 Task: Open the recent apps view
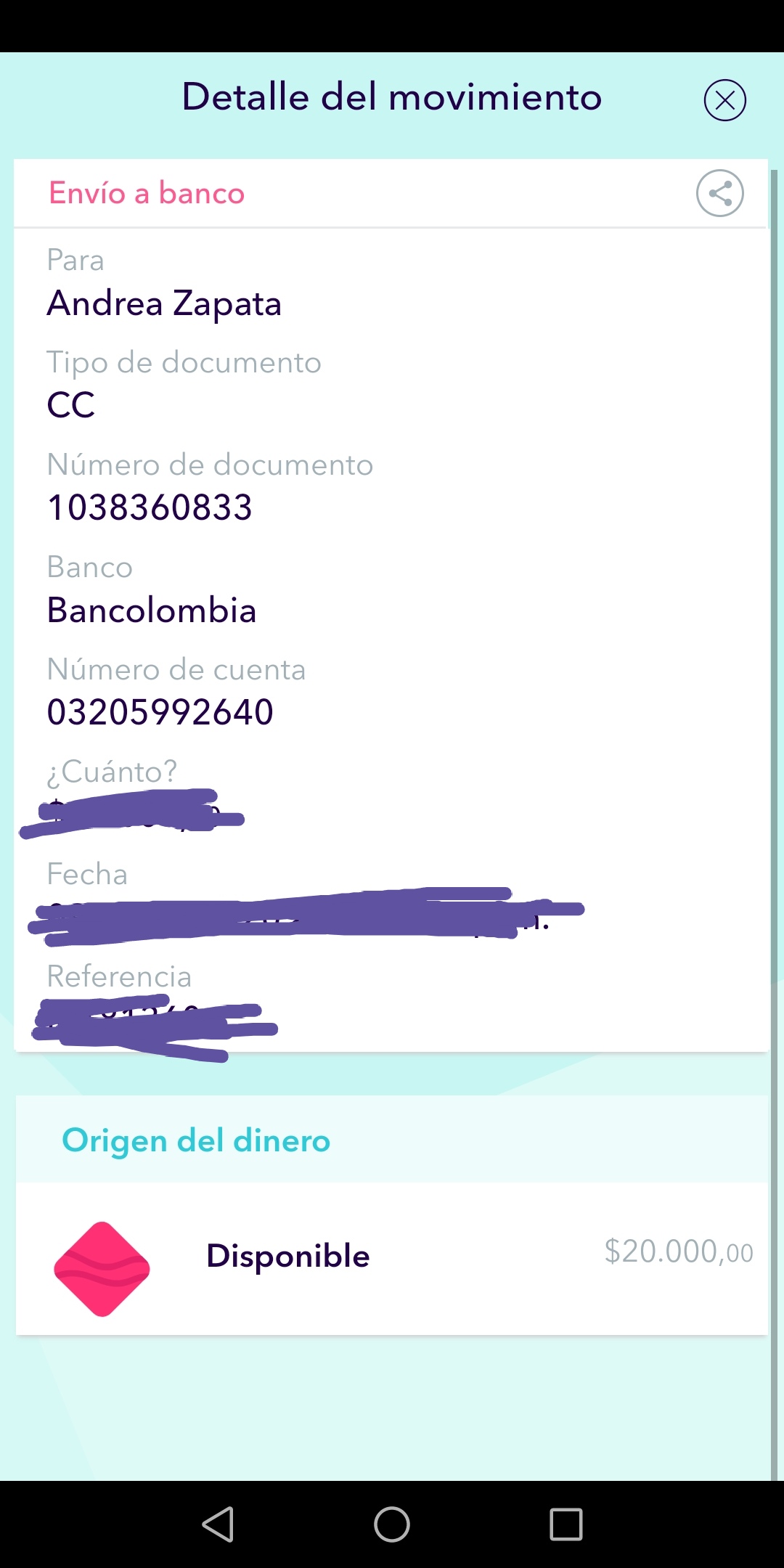[565, 1524]
